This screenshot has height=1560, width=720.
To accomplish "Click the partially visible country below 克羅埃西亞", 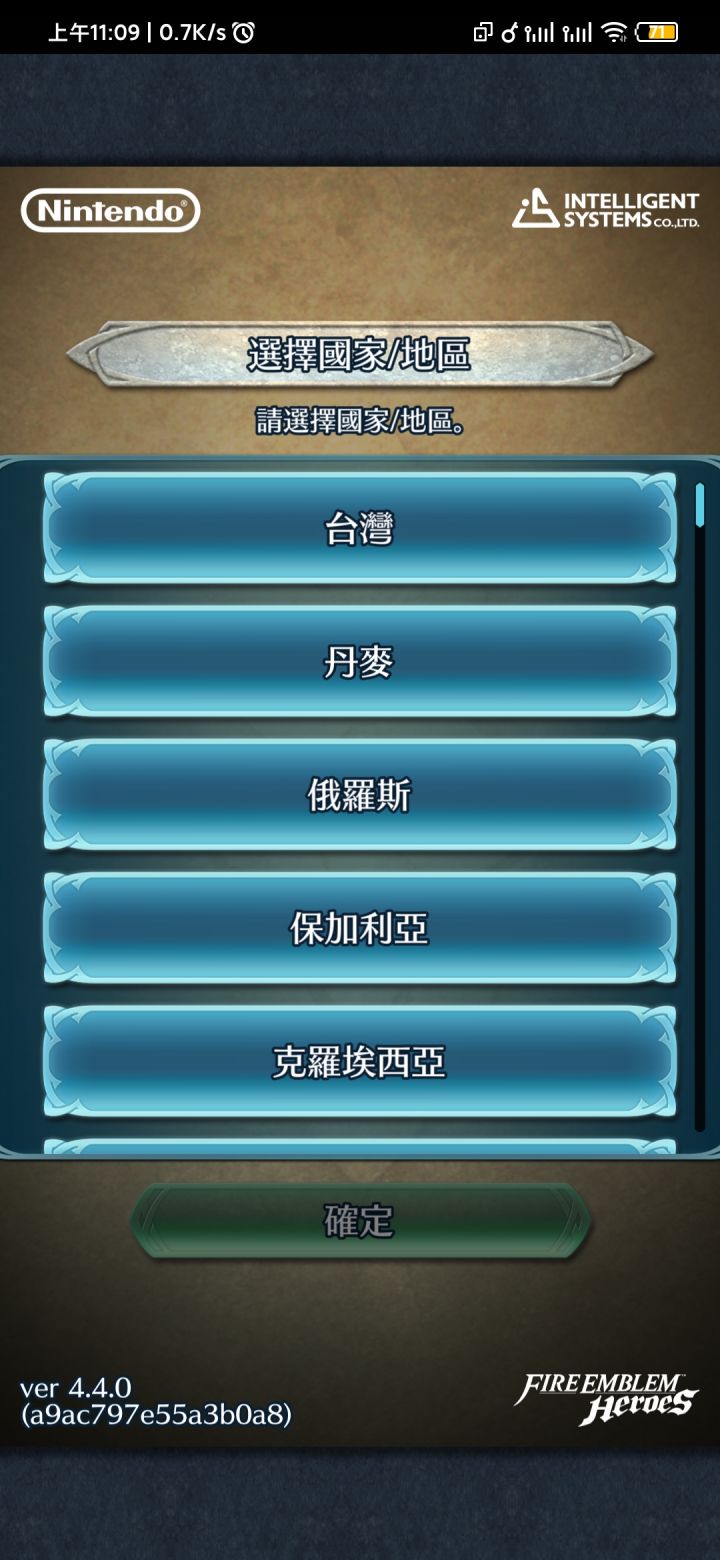I will 360,1140.
